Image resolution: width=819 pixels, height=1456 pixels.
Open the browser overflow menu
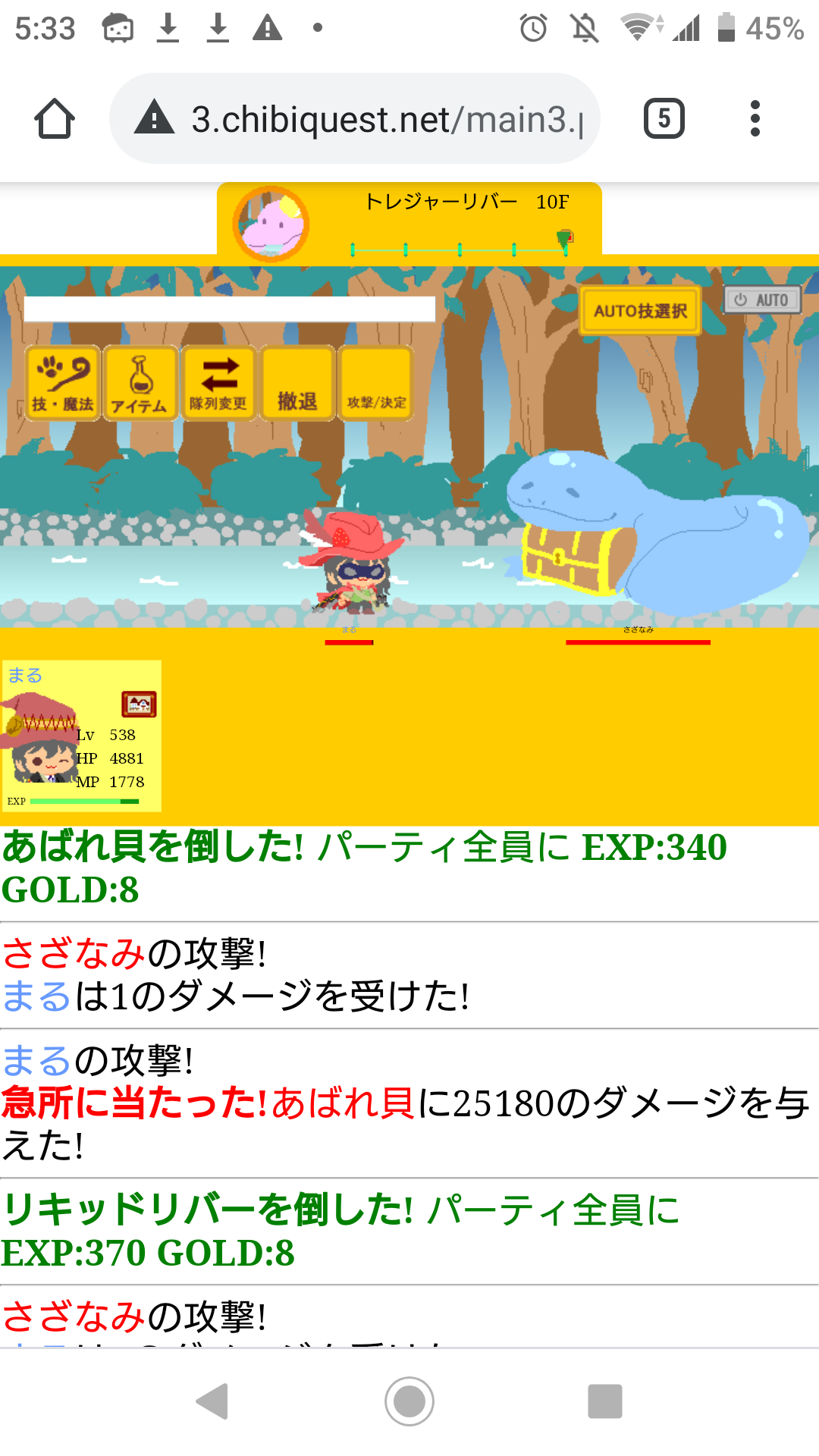pyautogui.click(x=755, y=119)
